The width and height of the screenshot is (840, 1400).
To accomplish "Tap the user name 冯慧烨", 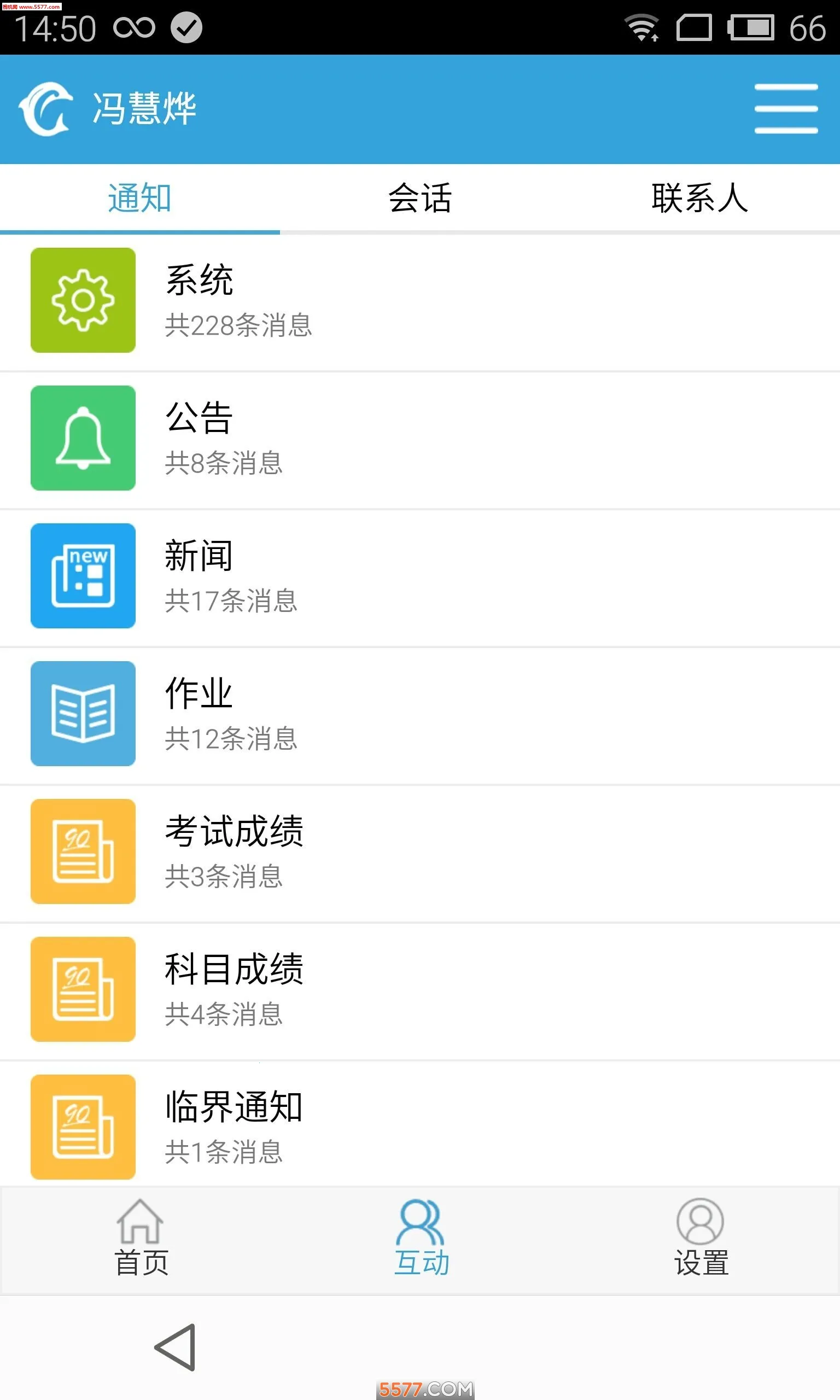I will point(144,109).
